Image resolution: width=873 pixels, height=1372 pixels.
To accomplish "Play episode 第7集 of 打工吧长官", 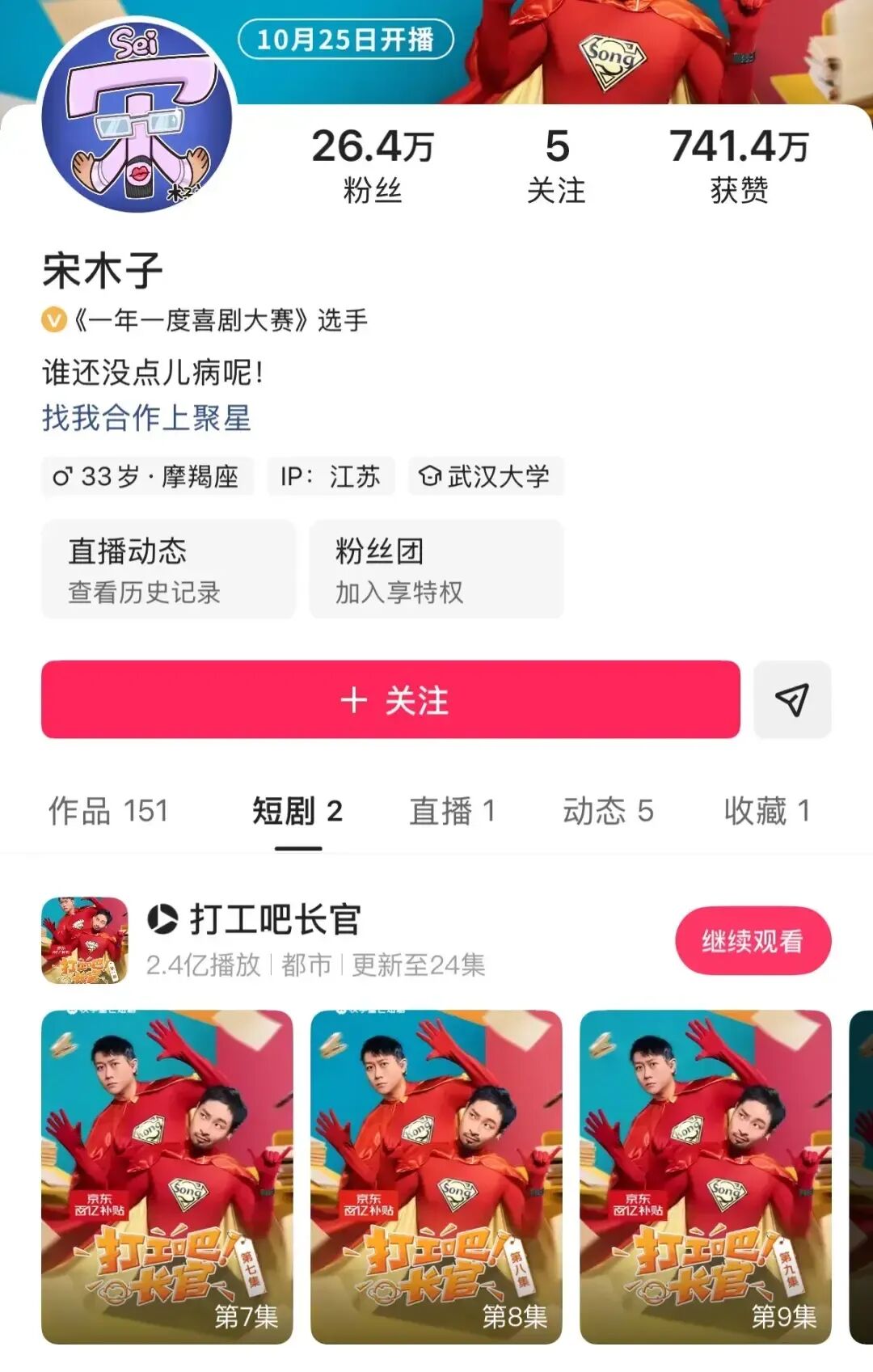I will tap(167, 1176).
